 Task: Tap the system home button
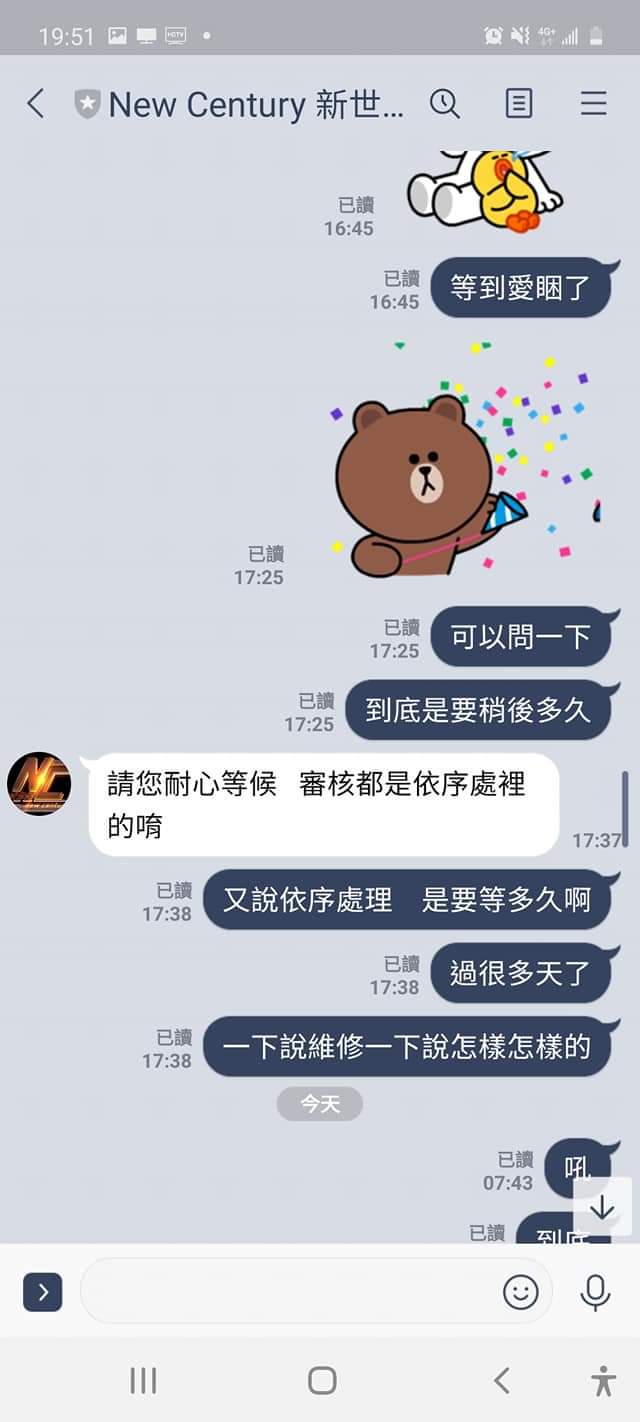click(x=321, y=1381)
